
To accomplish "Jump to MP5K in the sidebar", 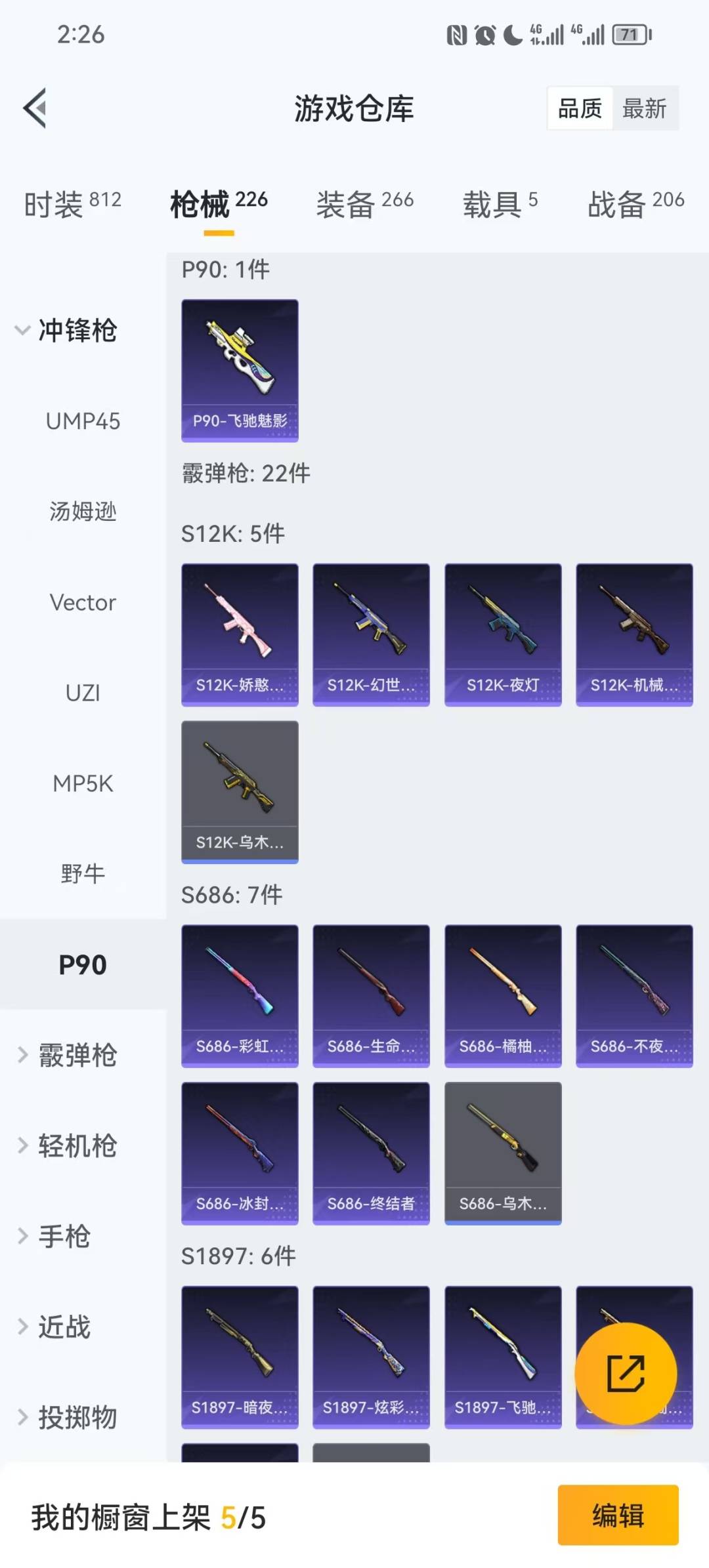I will pyautogui.click(x=83, y=783).
